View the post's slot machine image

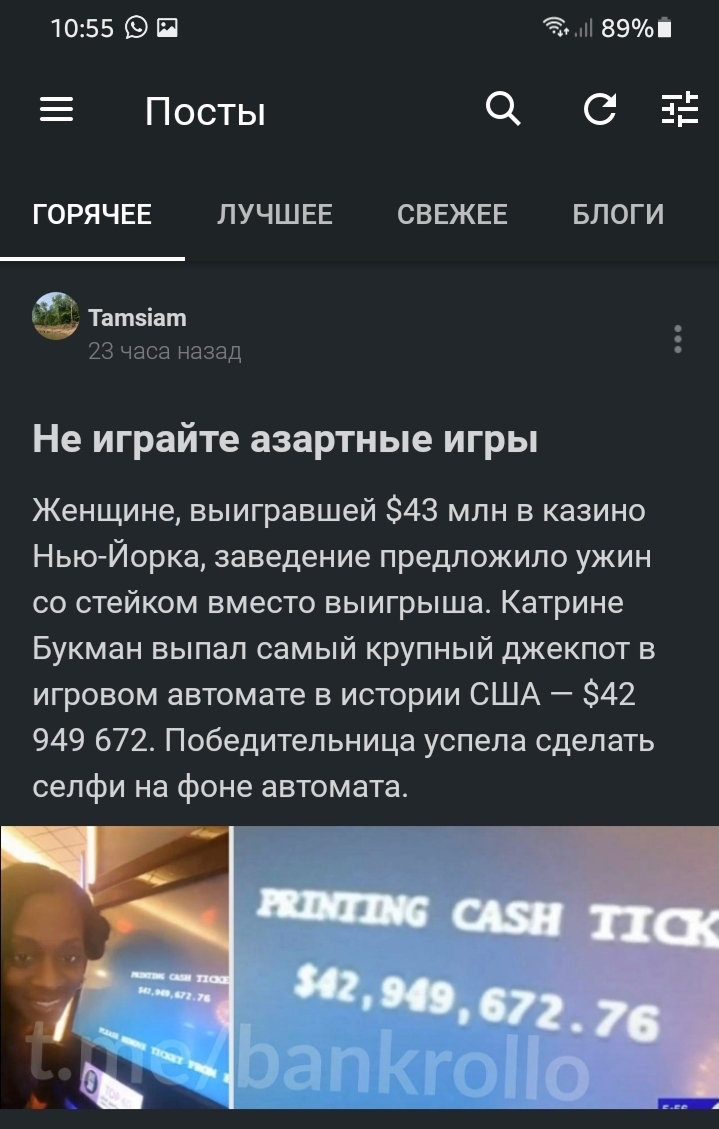coord(360,966)
